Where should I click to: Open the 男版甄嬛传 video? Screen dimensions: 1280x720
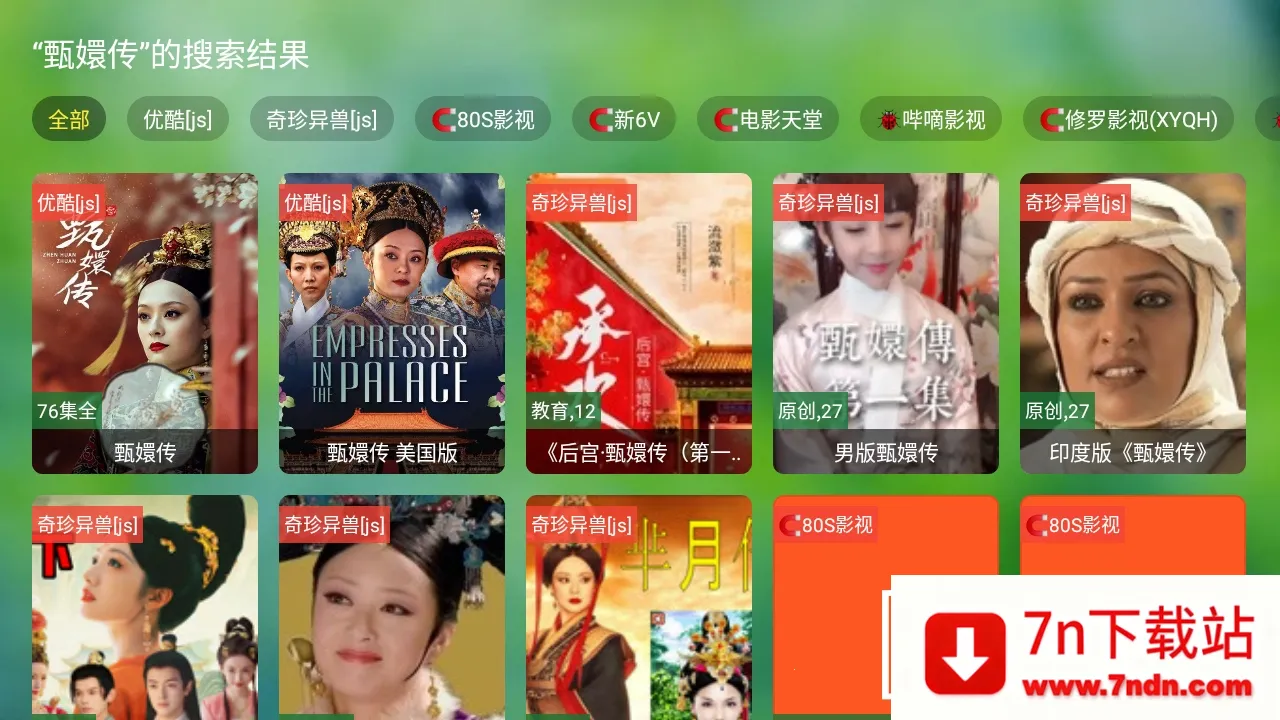coord(886,323)
